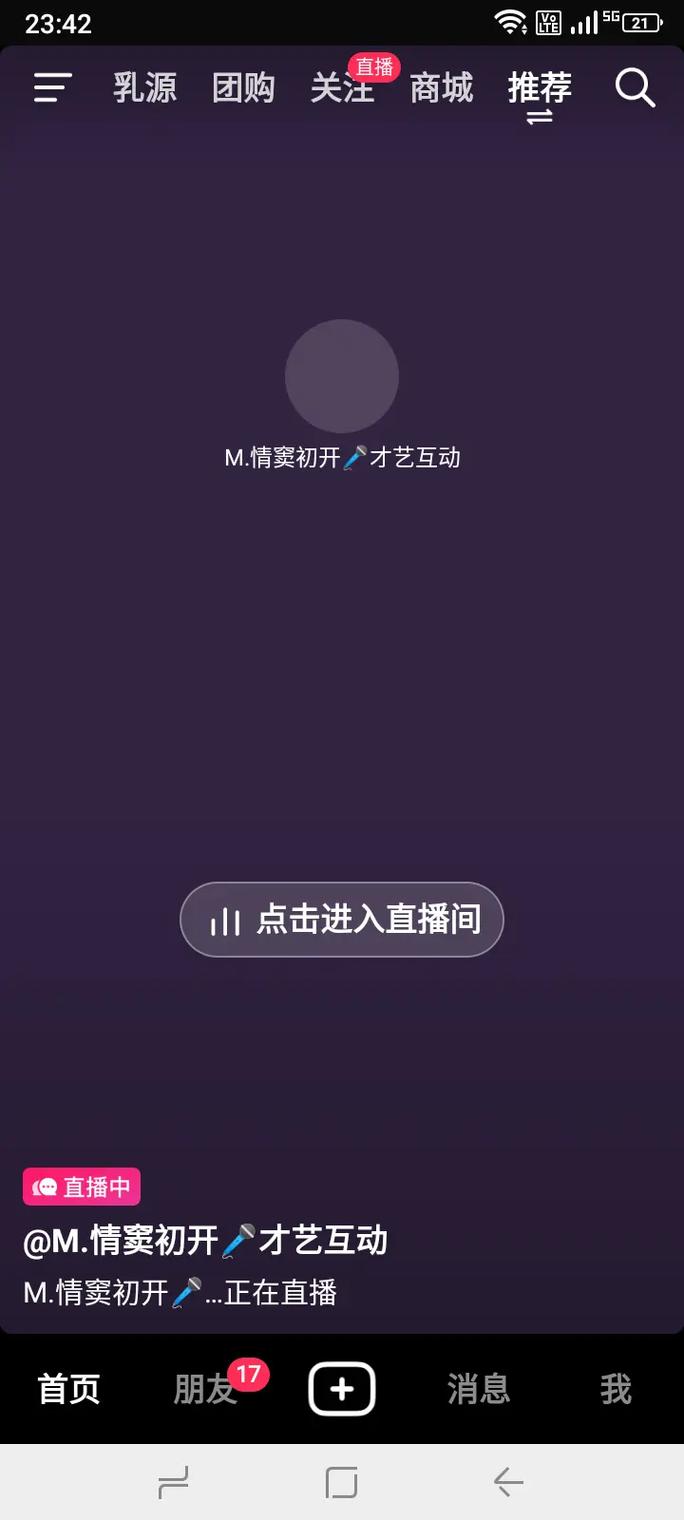Open the 关注 tab
Image resolution: width=684 pixels, height=1520 pixels.
(x=341, y=88)
